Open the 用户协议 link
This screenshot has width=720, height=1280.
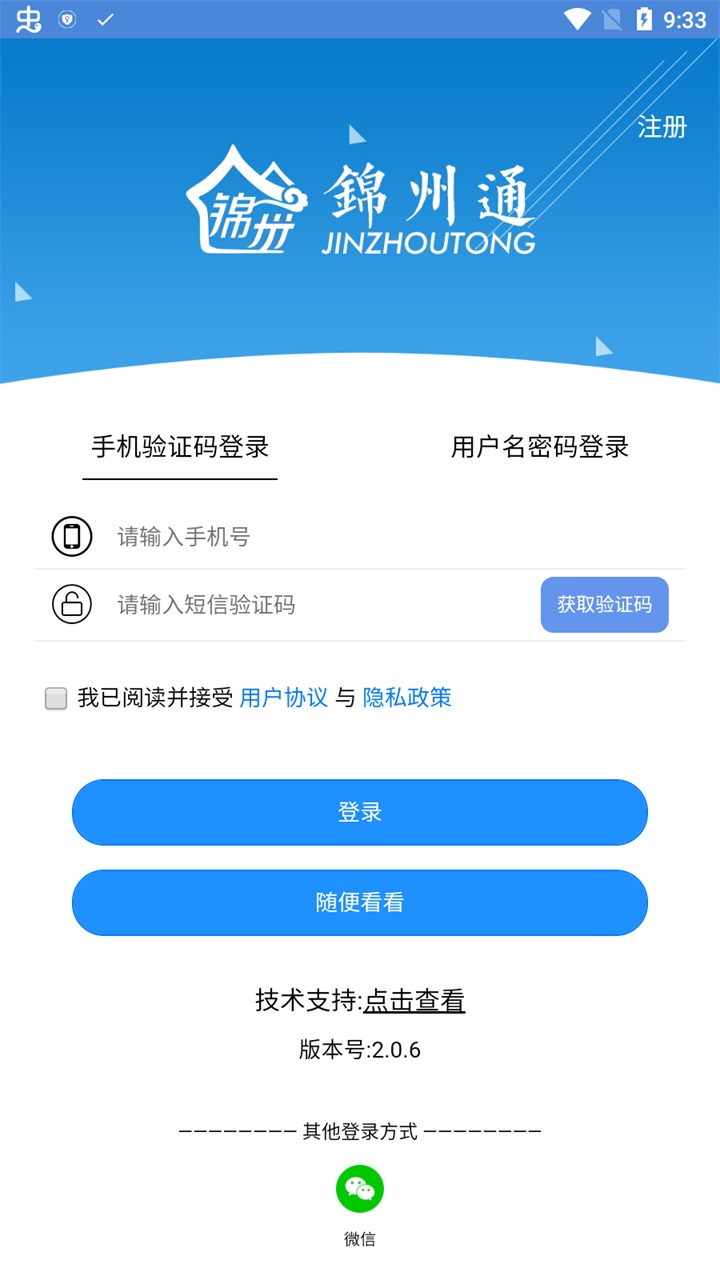click(x=284, y=698)
